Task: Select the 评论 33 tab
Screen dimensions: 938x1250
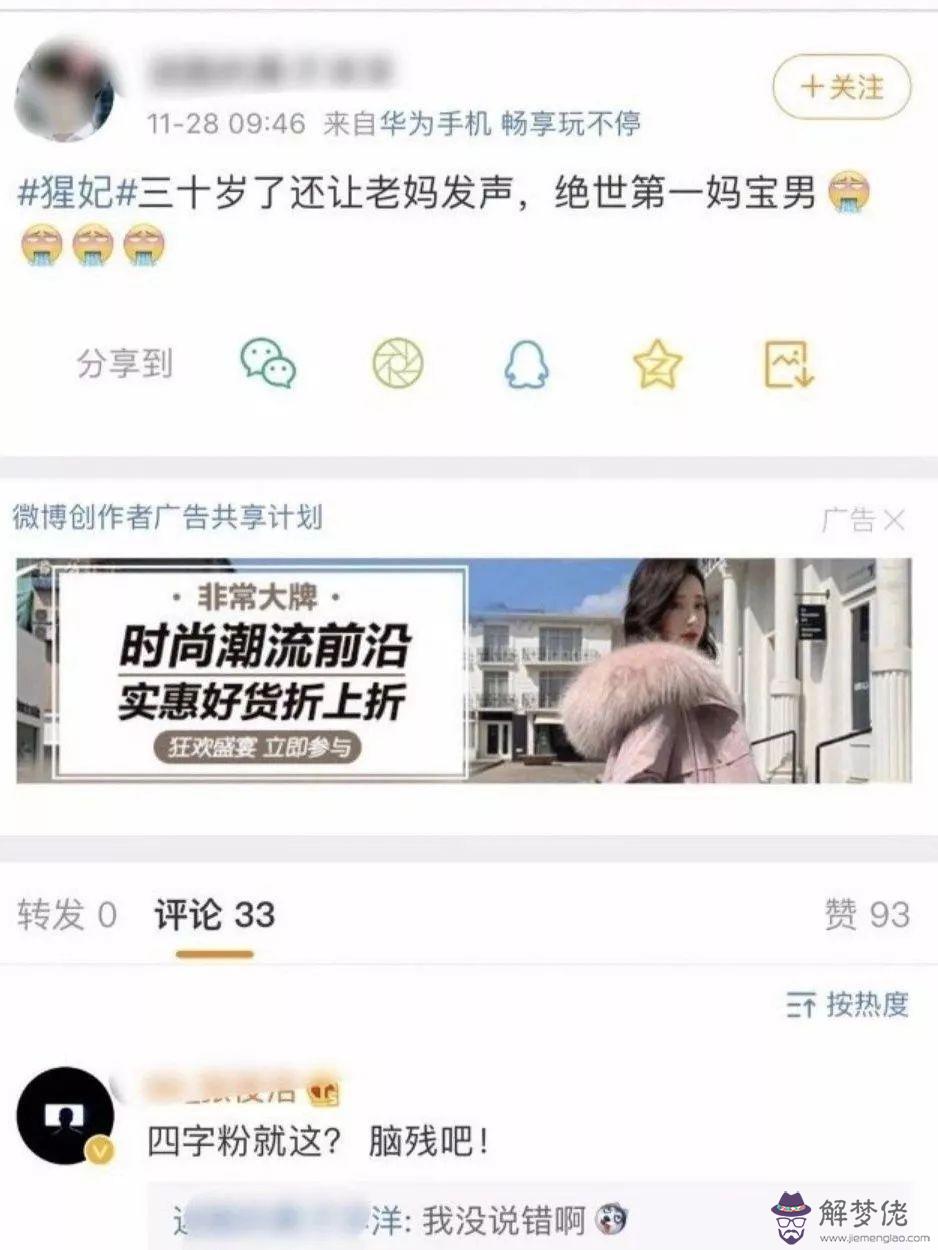Action: [x=214, y=915]
